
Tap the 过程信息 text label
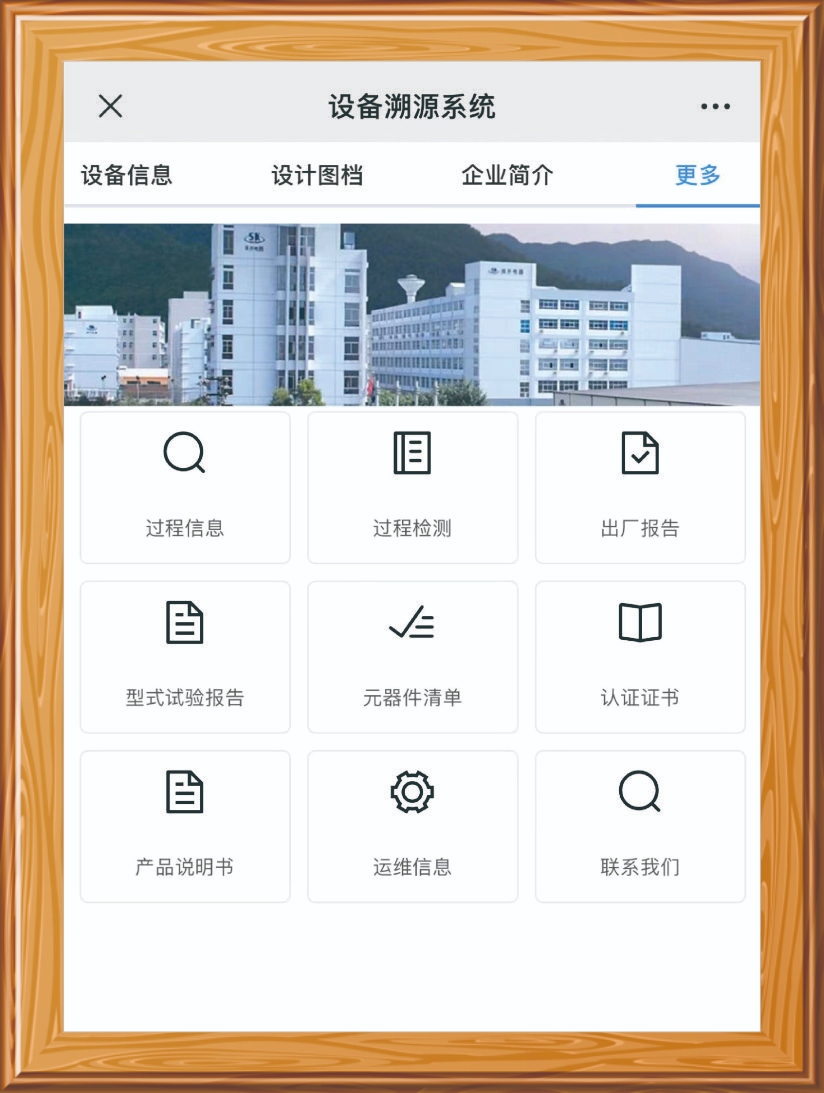[185, 528]
